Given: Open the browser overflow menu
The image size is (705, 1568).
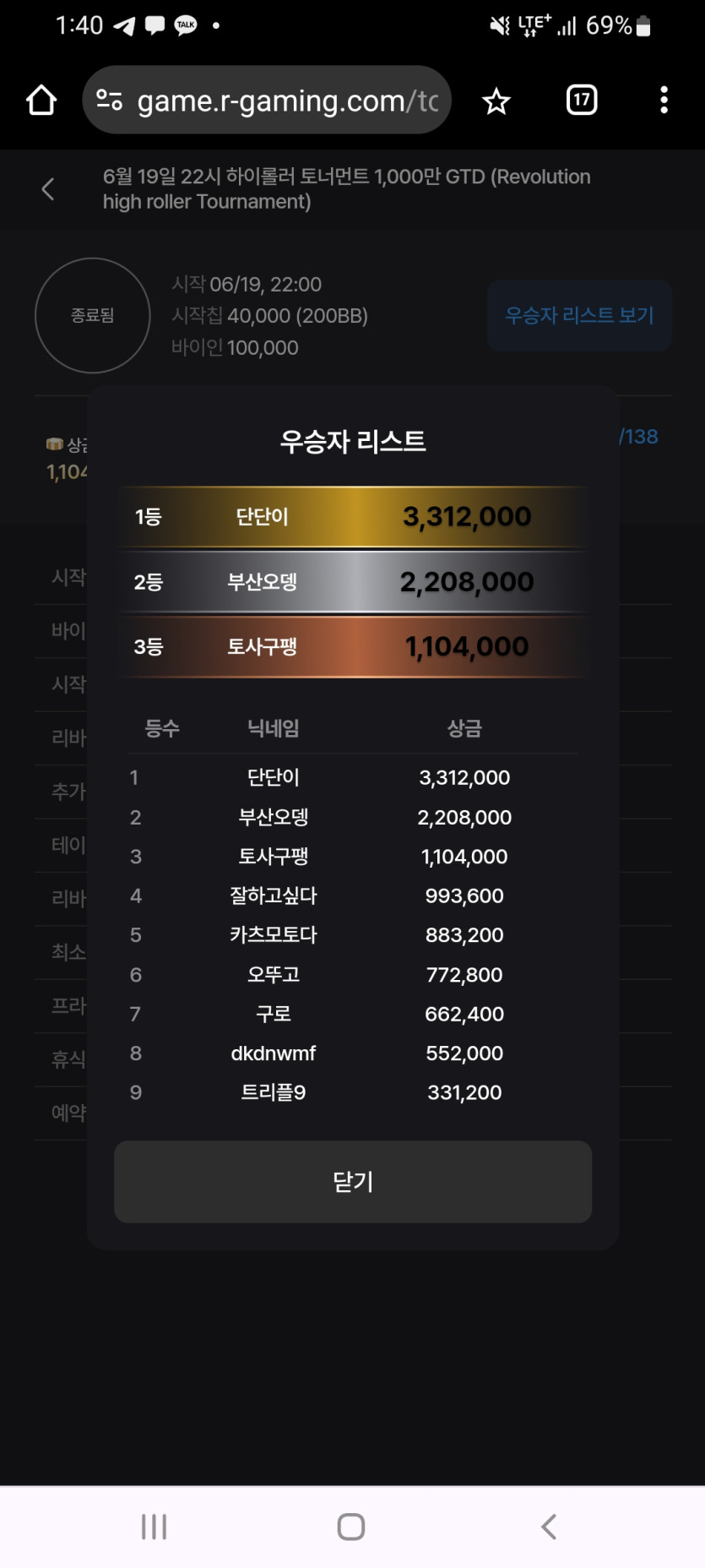Looking at the screenshot, I should (x=664, y=101).
